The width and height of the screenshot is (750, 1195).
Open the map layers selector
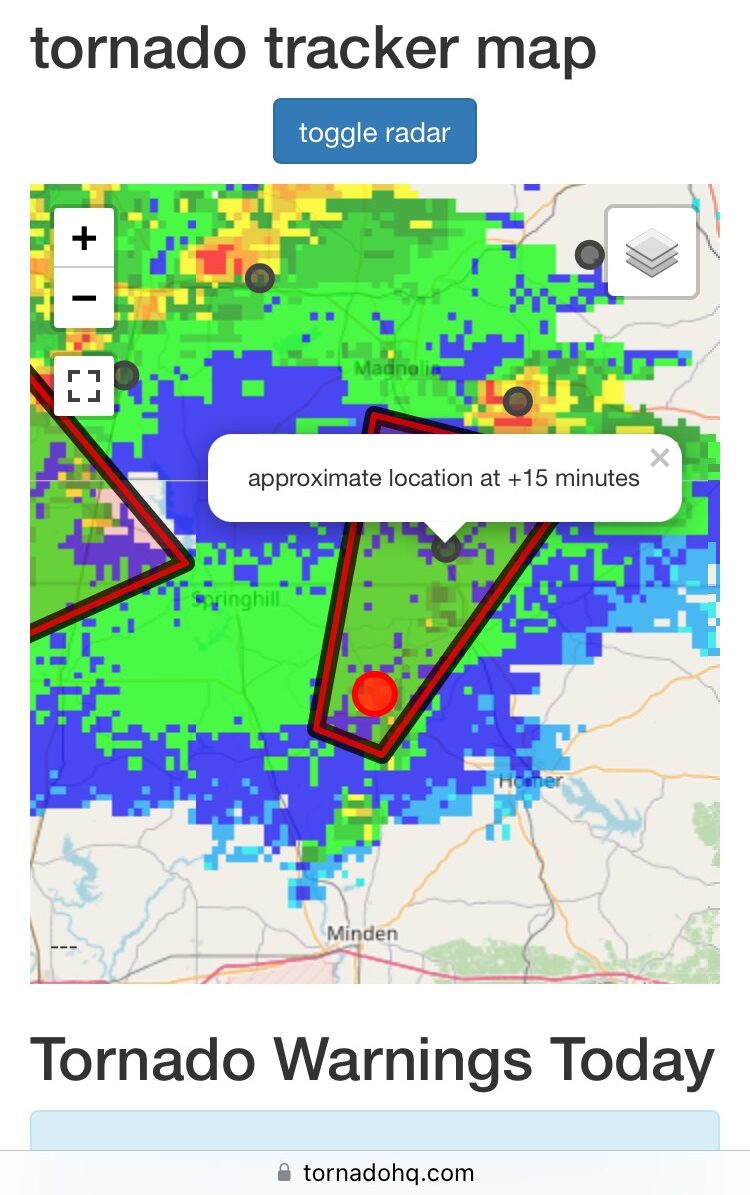[x=652, y=253]
